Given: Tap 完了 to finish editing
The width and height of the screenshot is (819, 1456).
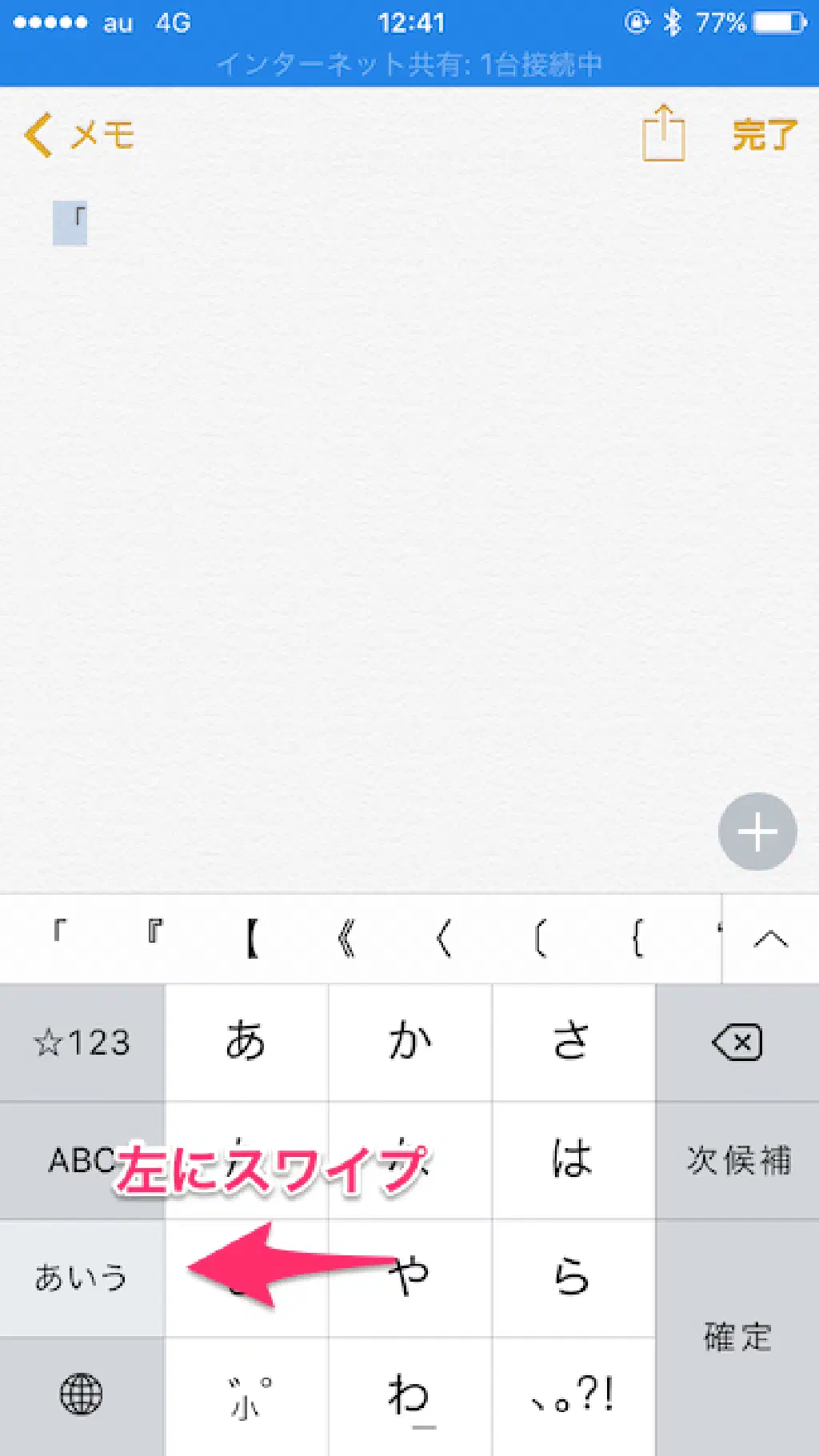Looking at the screenshot, I should coord(764,134).
